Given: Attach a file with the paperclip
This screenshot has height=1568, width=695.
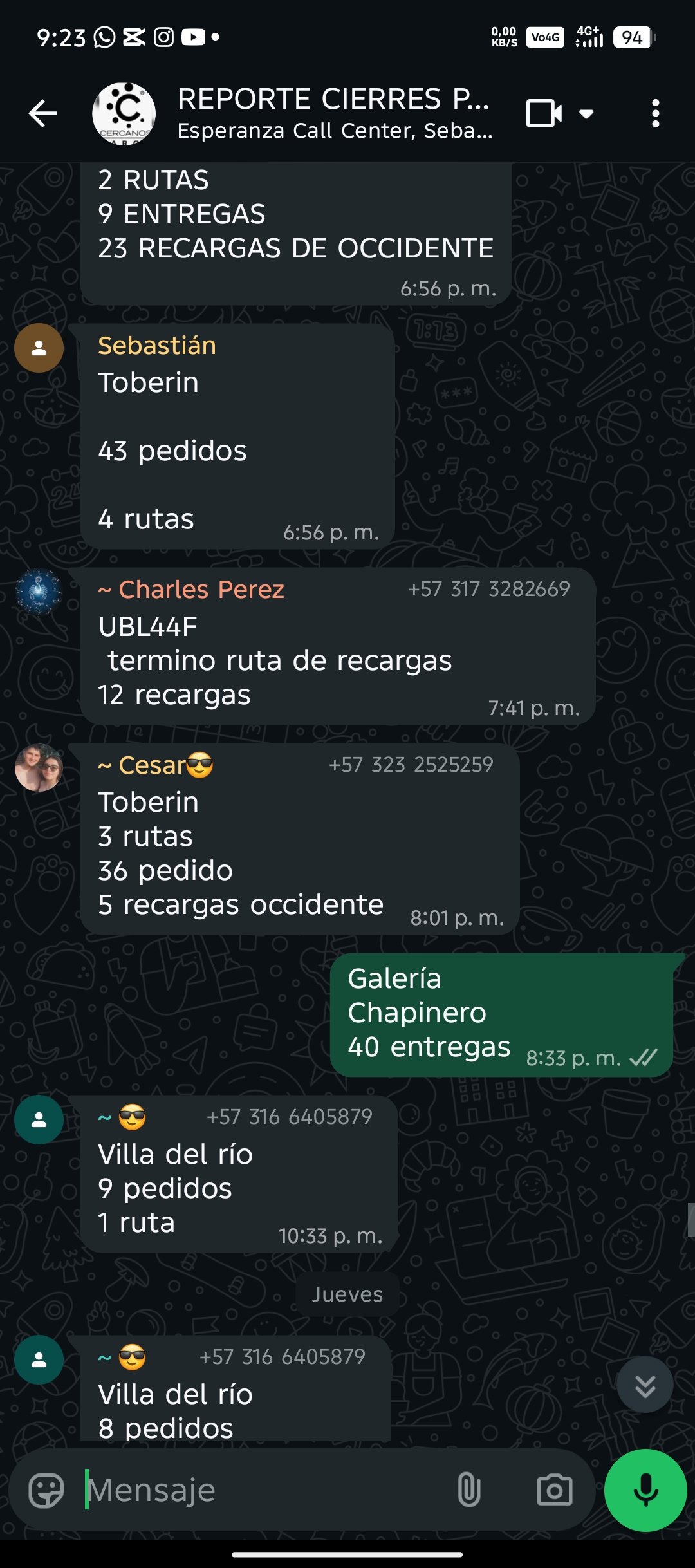Looking at the screenshot, I should click(468, 1490).
